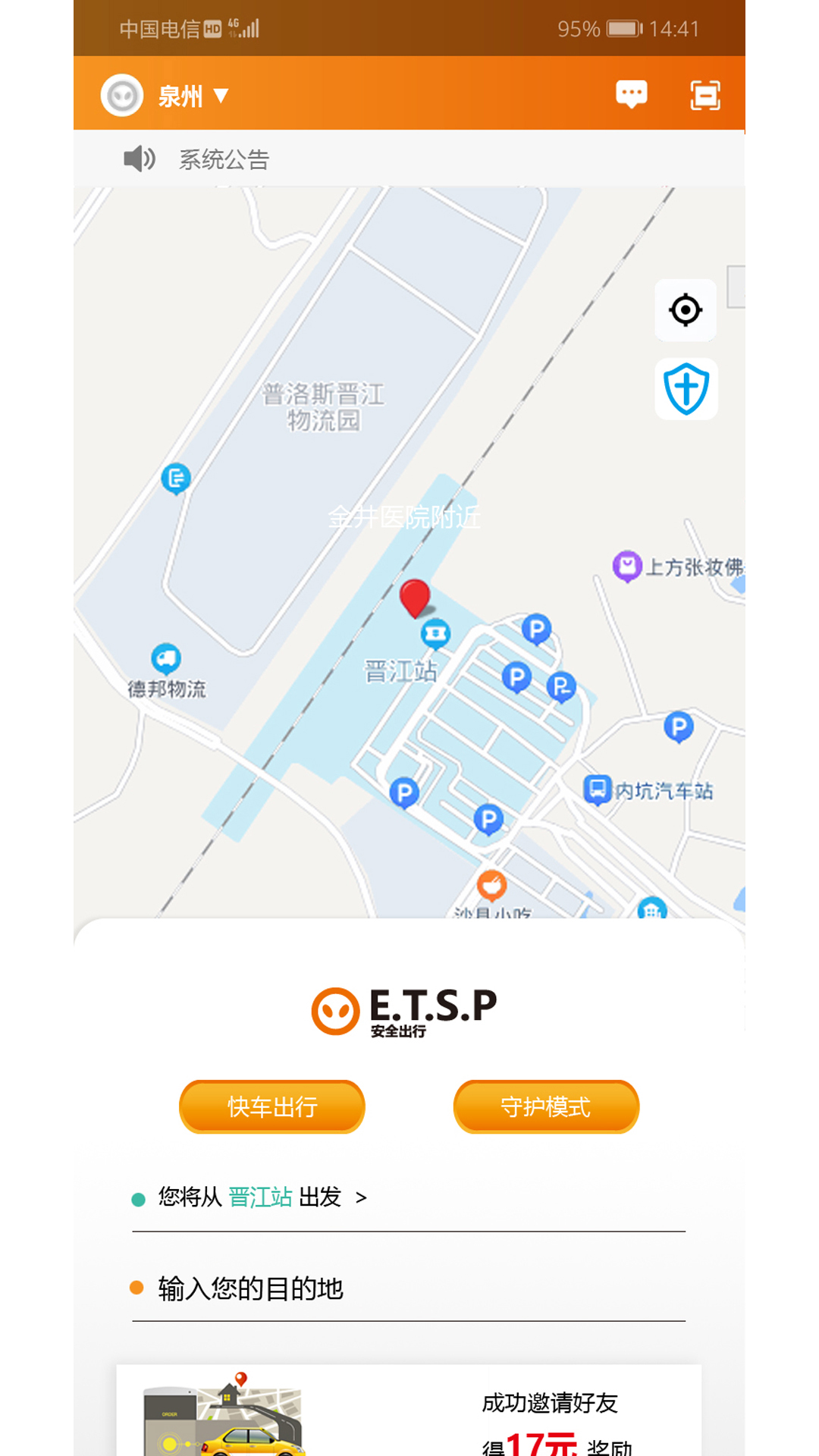Viewport: 819px width, 1456px height.
Task: Tap the locate-me crosshair button on map
Action: tap(685, 310)
